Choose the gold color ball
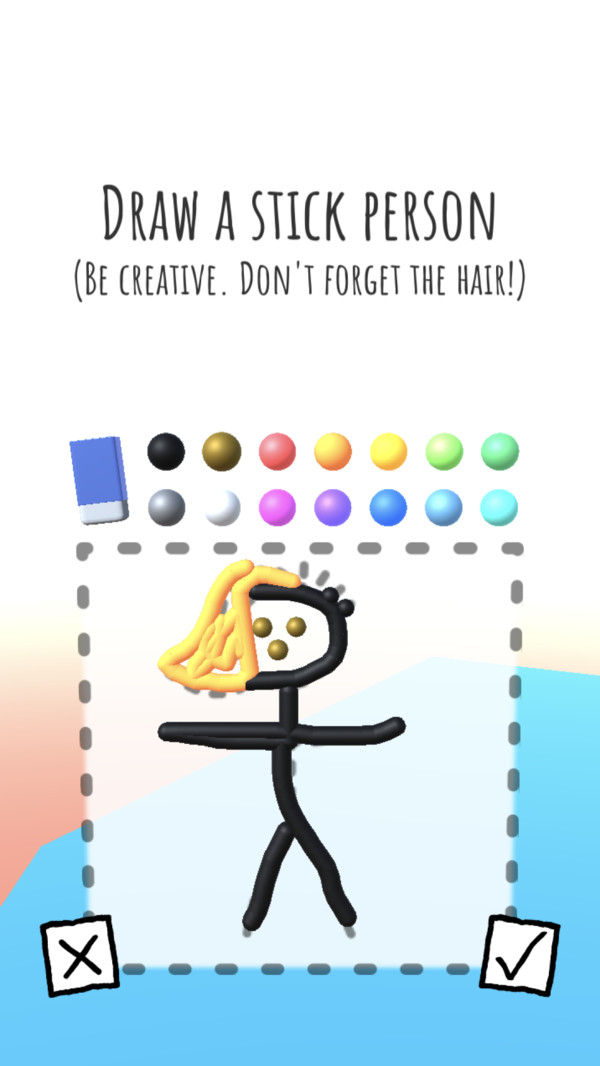600x1066 pixels. (222, 451)
